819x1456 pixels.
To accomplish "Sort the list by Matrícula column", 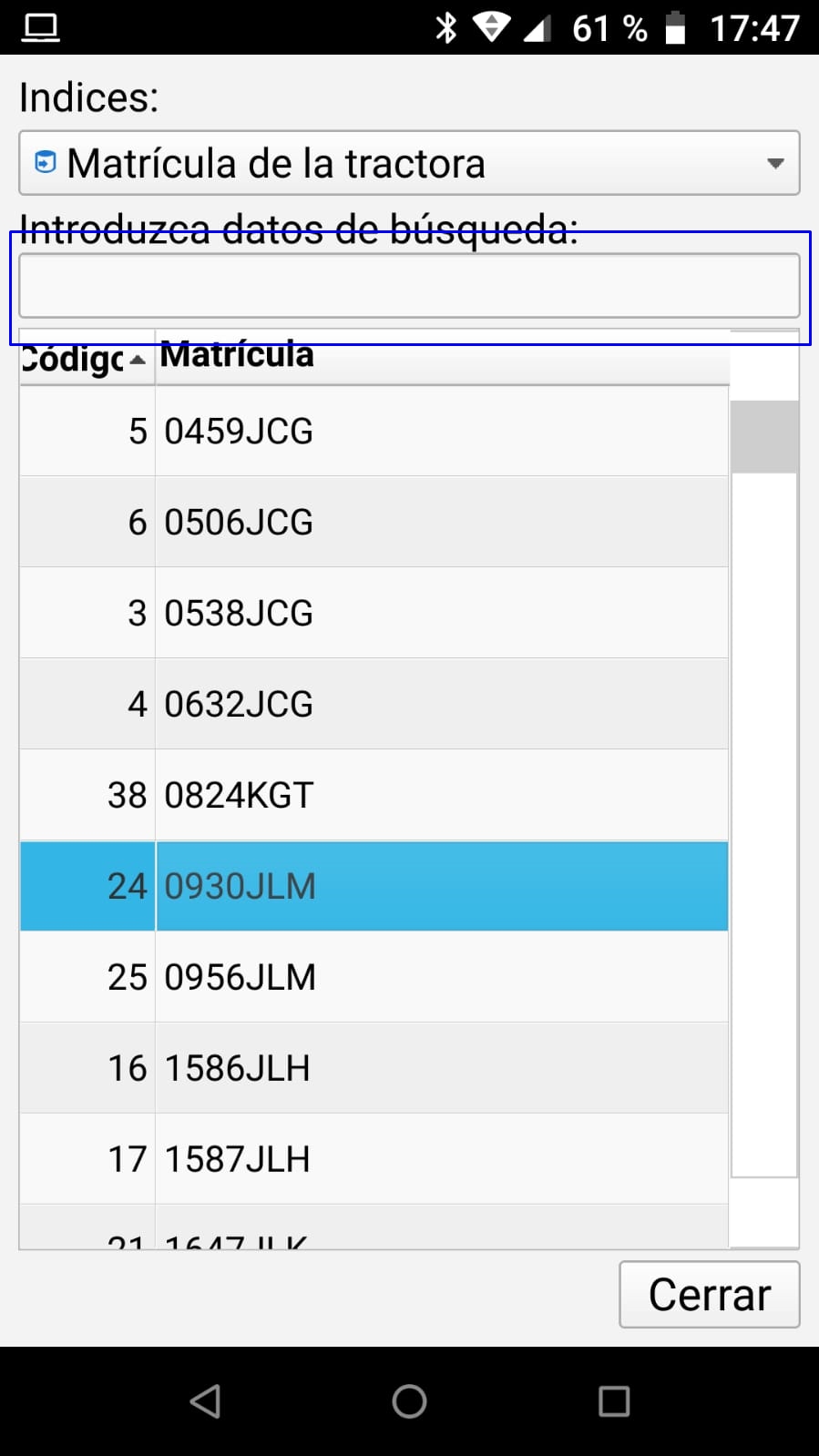I will (x=442, y=357).
